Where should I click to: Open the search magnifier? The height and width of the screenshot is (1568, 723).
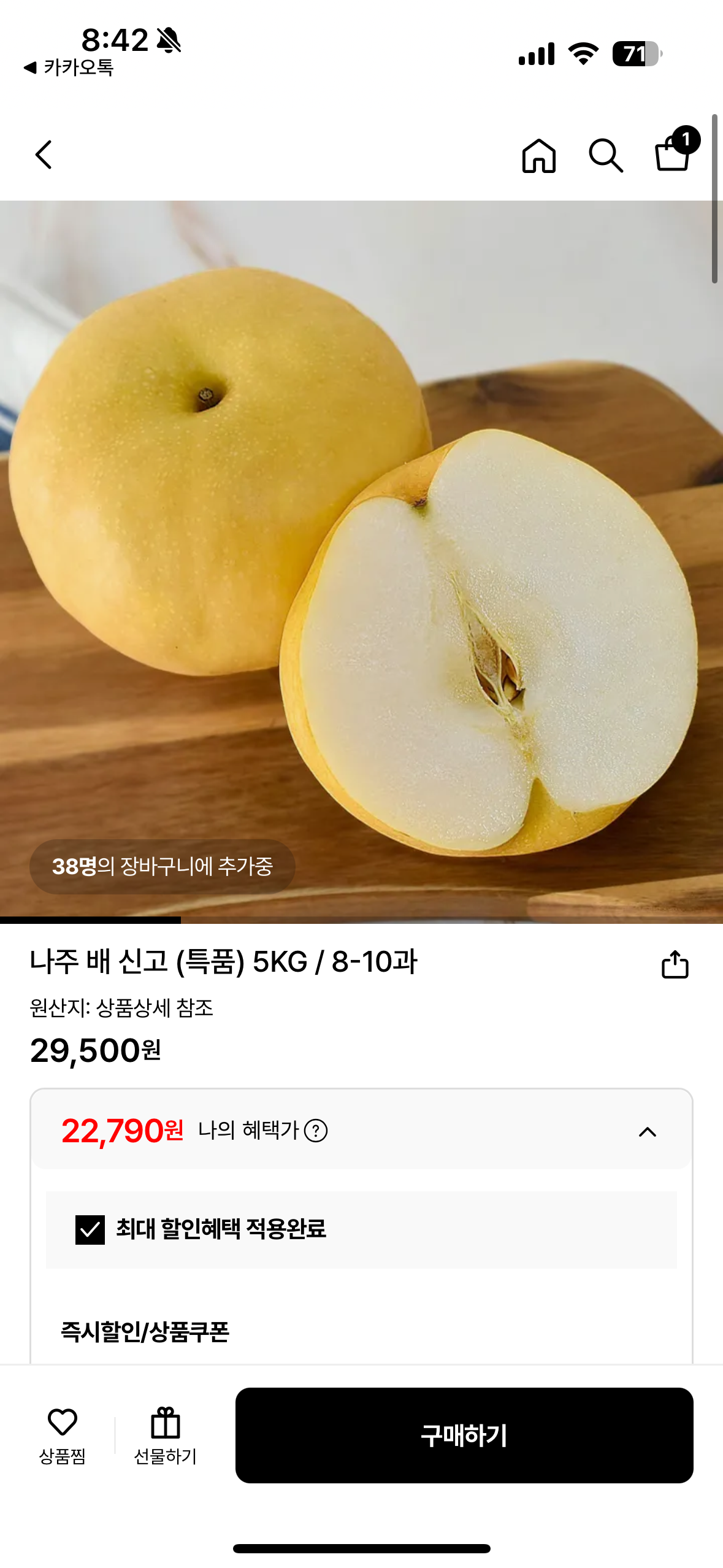pyautogui.click(x=606, y=156)
